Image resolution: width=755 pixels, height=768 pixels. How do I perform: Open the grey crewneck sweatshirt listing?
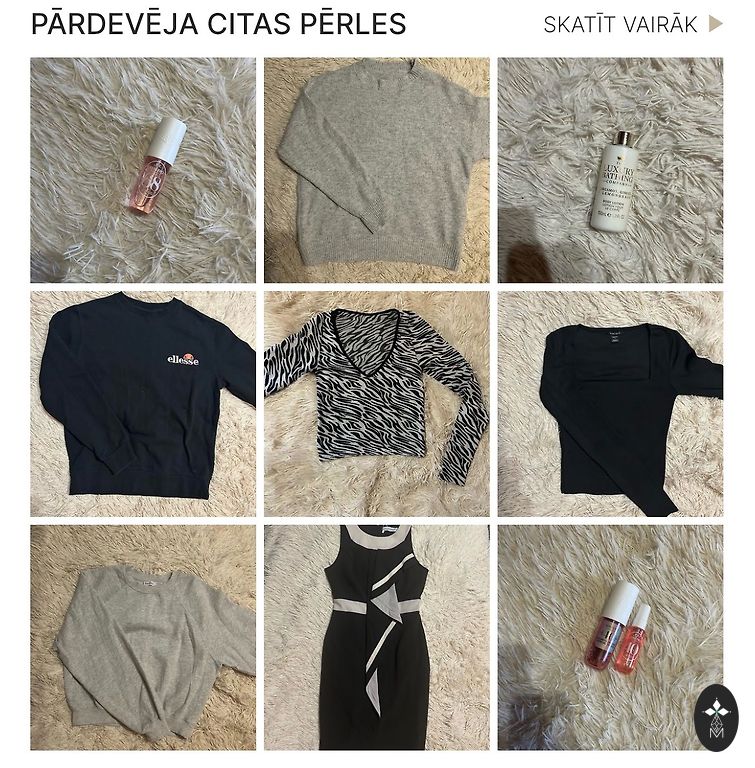coord(143,637)
